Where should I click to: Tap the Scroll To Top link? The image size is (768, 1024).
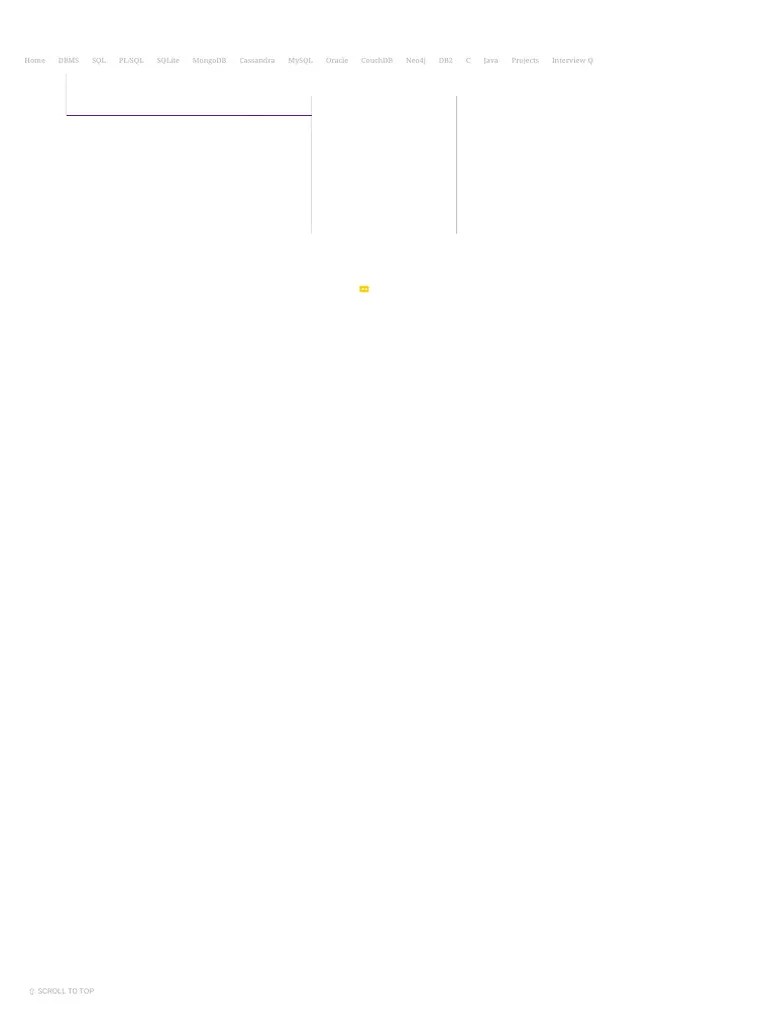(x=62, y=991)
